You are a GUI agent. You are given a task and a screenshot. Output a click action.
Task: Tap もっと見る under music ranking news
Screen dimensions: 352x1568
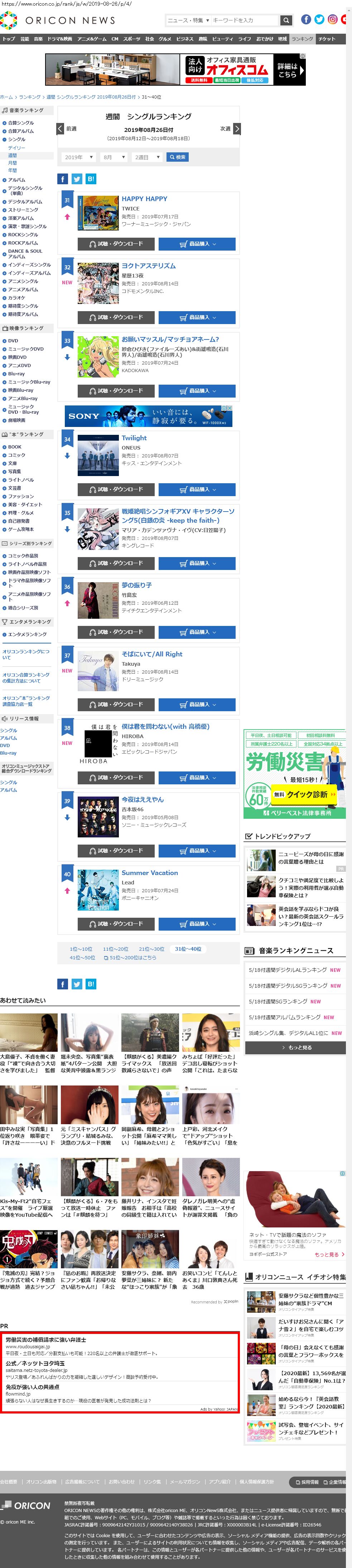tap(296, 1047)
